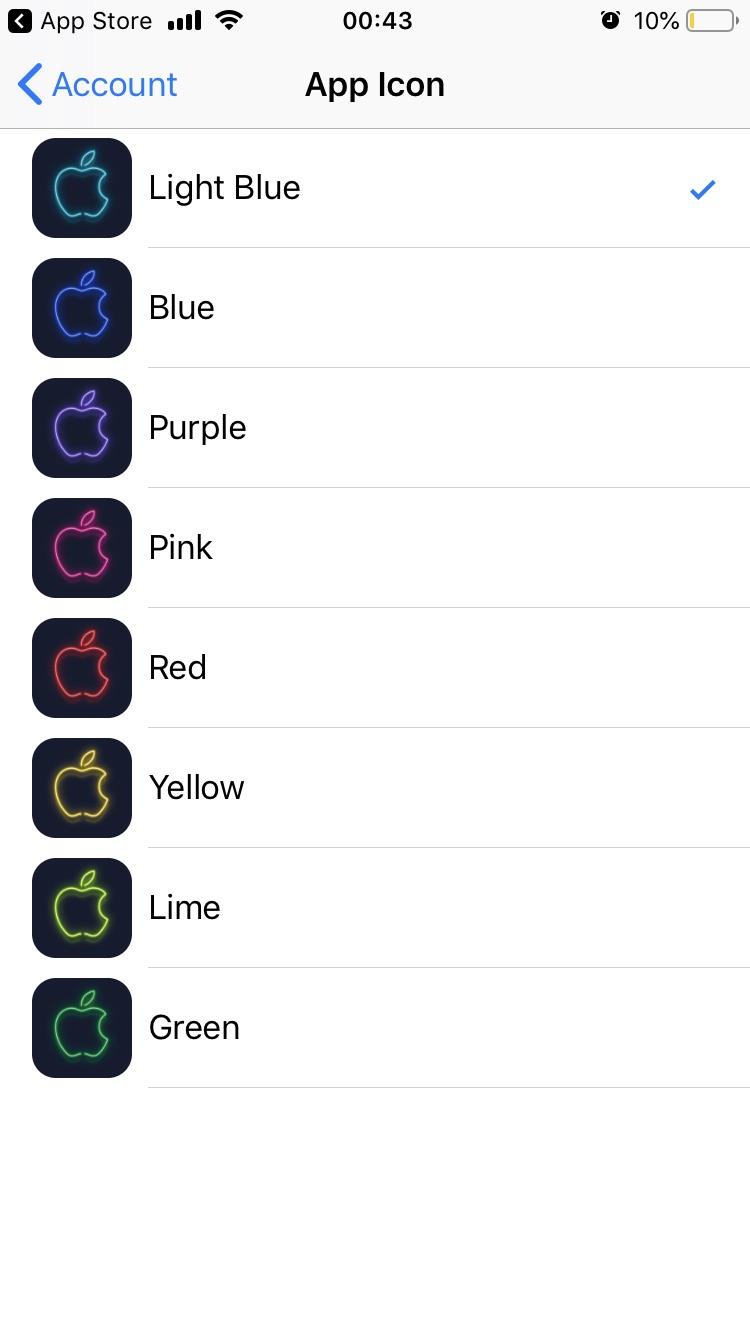Tap the checkmark next to Light Blue
The height and width of the screenshot is (1334, 750).
point(703,190)
